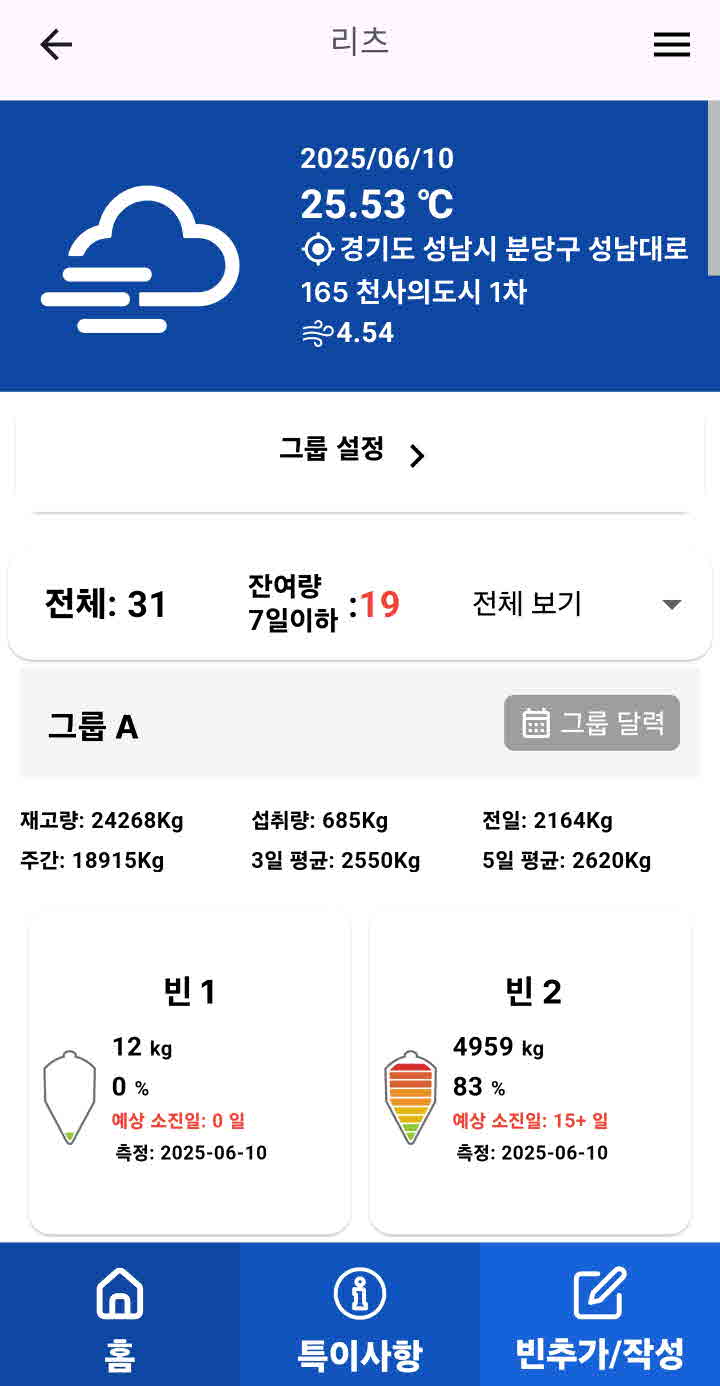This screenshot has height=1386, width=720.
Task: Open the hamburger menu
Action: pos(671,44)
